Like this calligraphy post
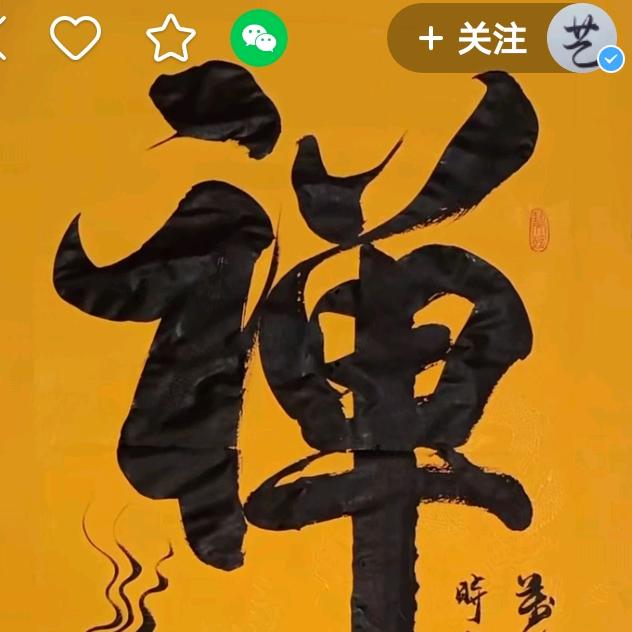Viewport: 632px width, 632px height. click(76, 39)
